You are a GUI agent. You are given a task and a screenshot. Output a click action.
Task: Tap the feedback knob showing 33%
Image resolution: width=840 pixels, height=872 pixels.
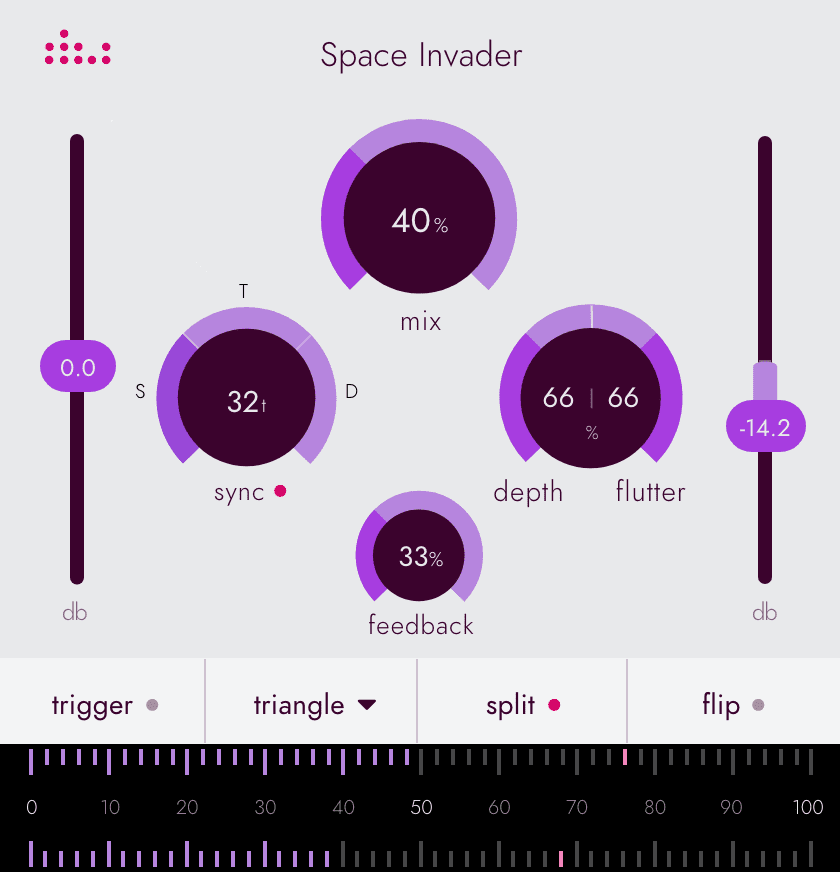click(419, 557)
